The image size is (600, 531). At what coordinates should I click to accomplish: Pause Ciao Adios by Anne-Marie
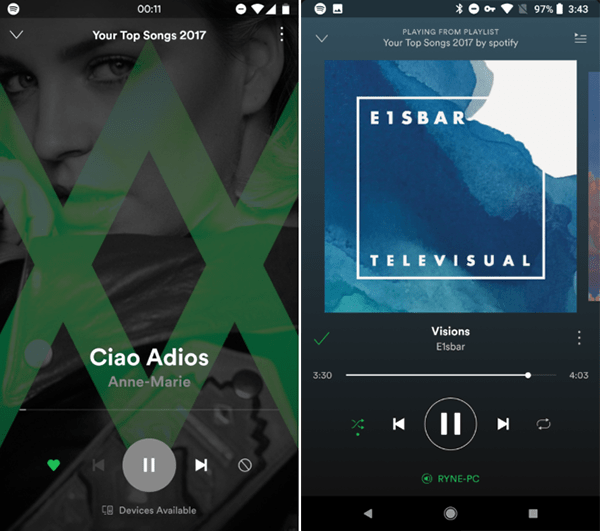(149, 465)
